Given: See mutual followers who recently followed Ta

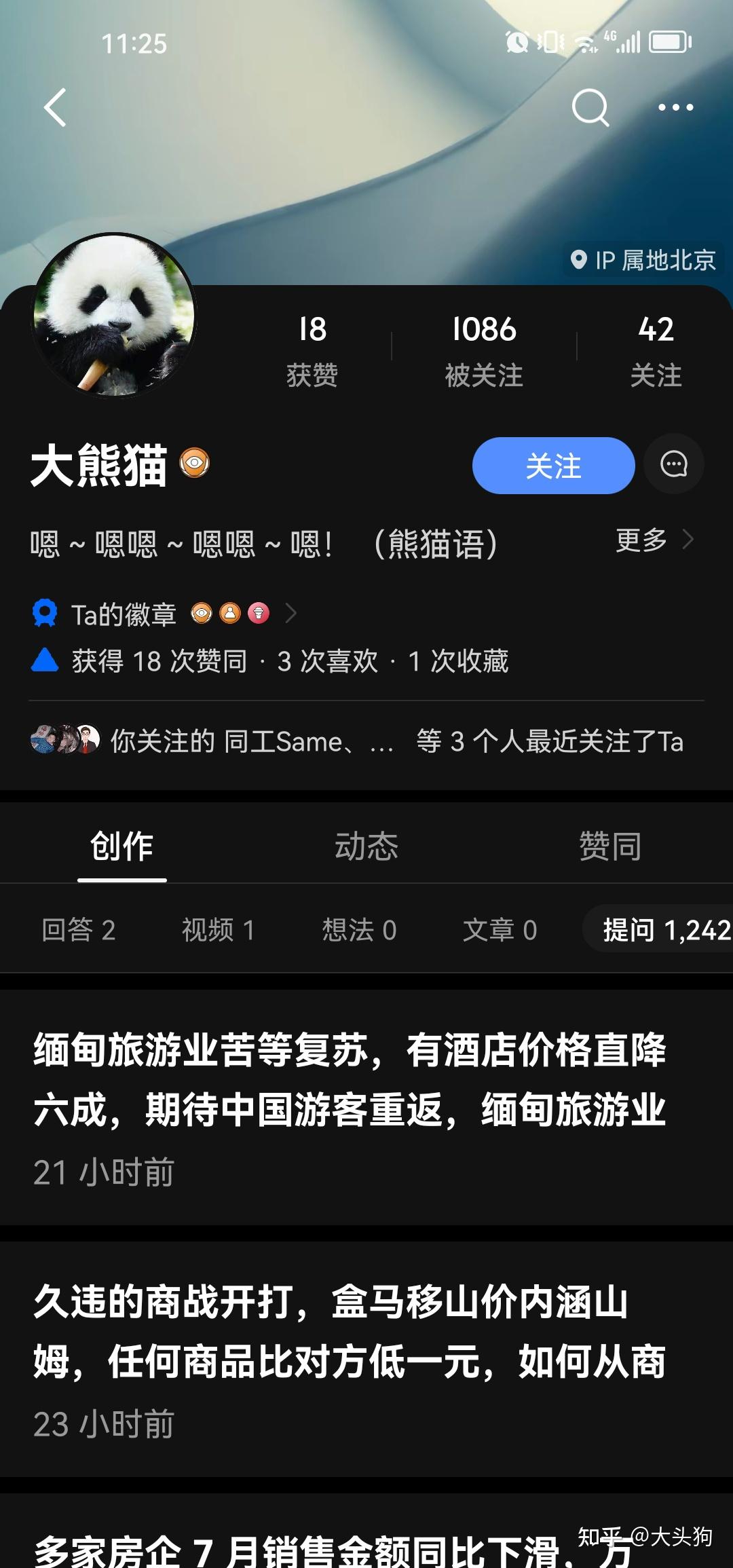Looking at the screenshot, I should click(x=358, y=741).
